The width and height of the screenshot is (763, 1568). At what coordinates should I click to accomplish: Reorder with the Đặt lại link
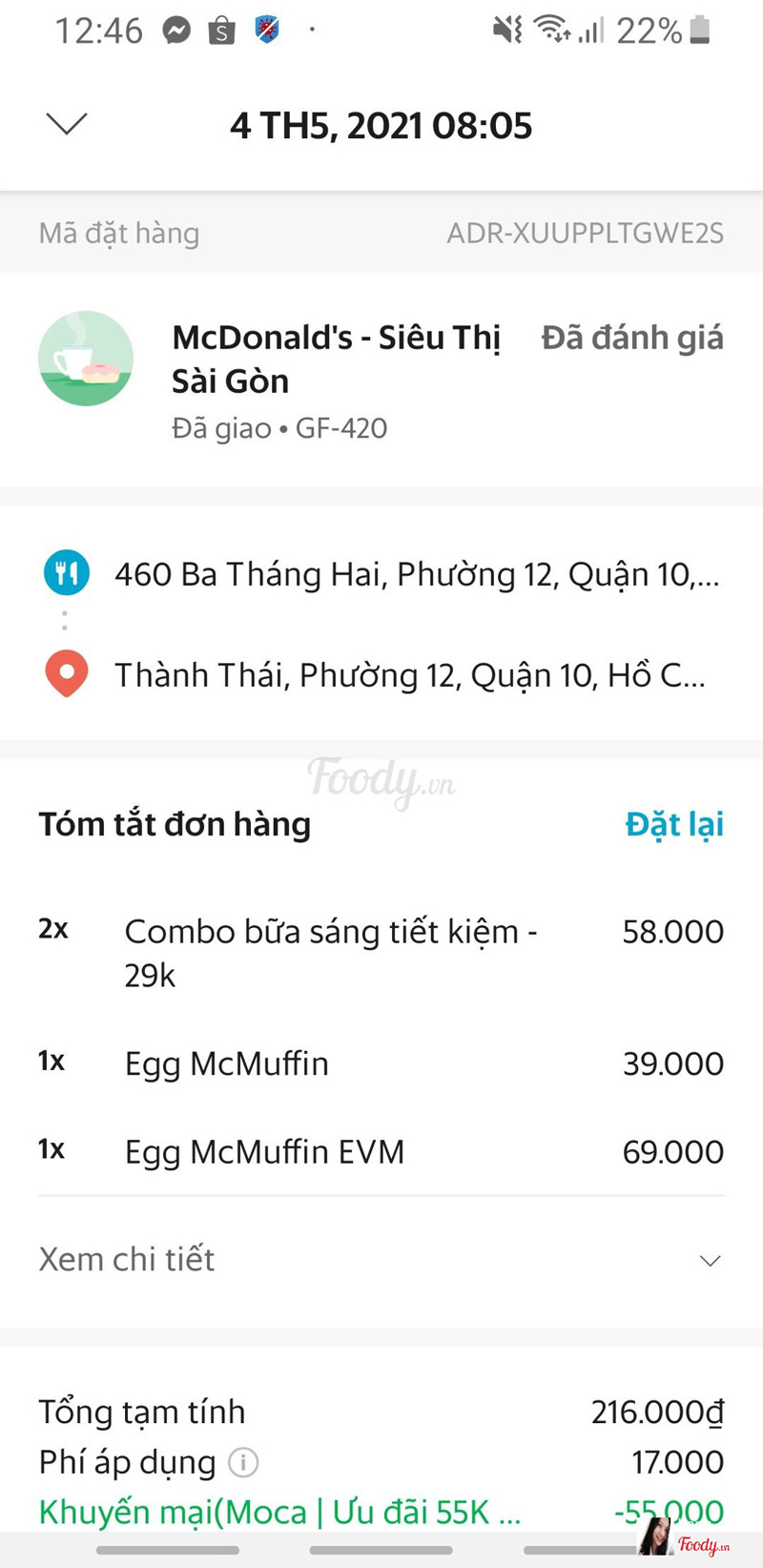673,824
